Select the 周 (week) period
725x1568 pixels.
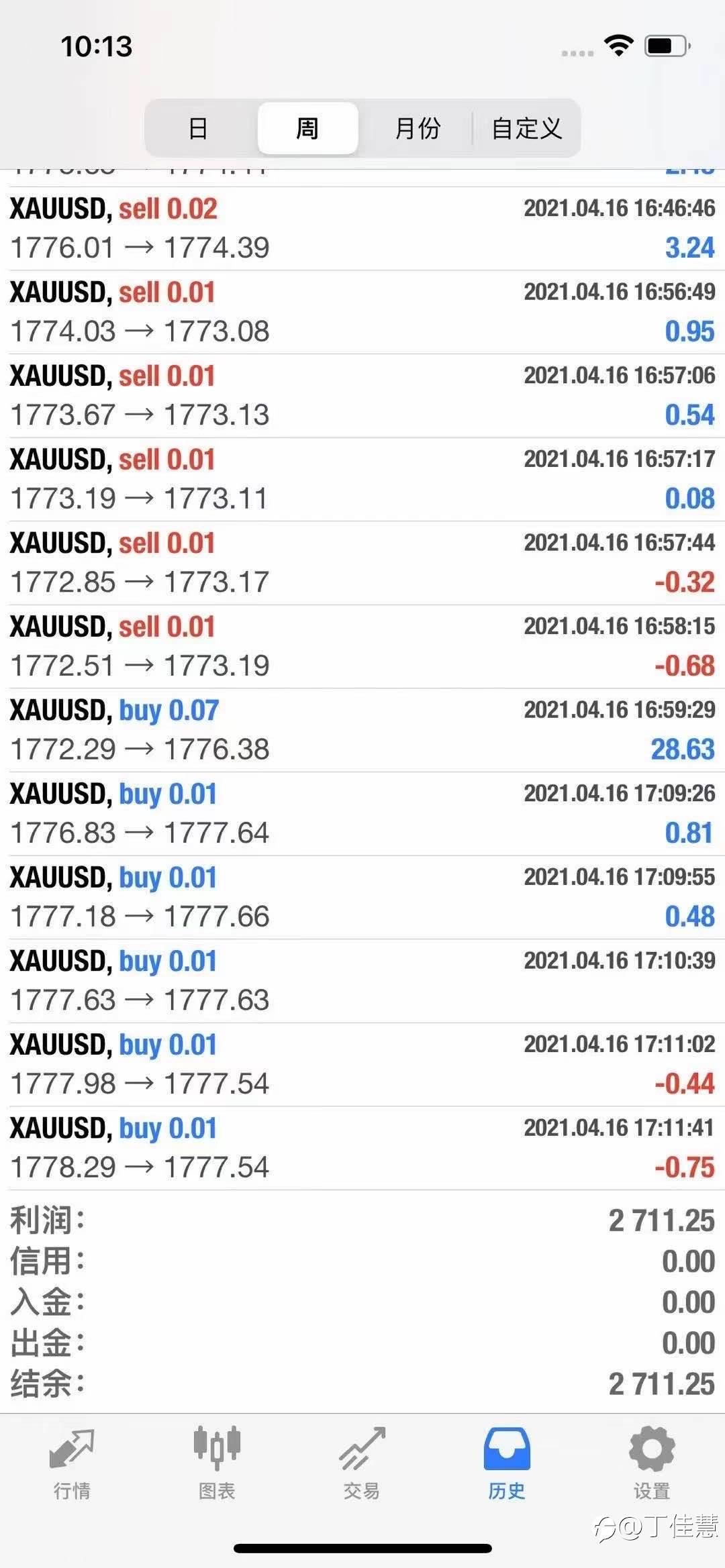click(307, 127)
